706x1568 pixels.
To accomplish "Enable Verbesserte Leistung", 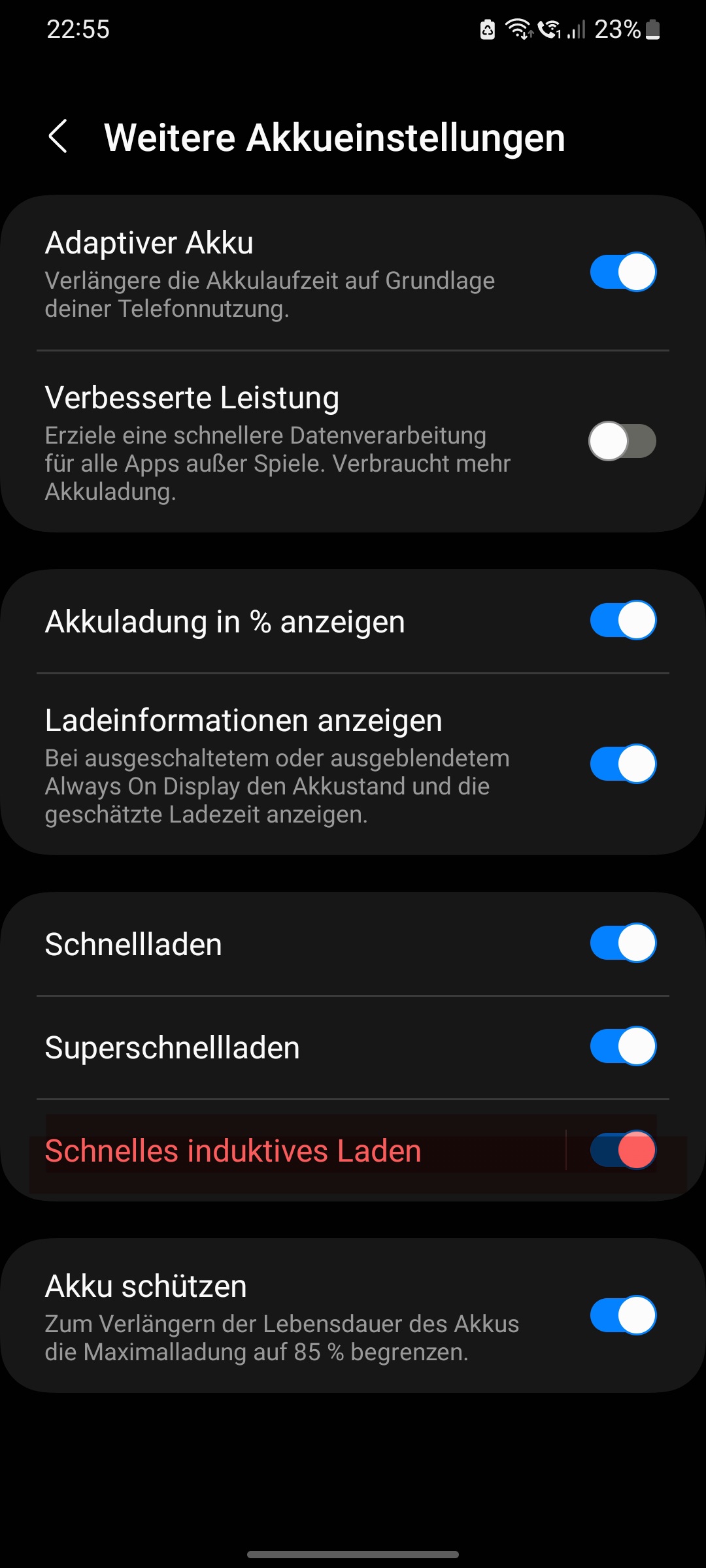I will (623, 441).
